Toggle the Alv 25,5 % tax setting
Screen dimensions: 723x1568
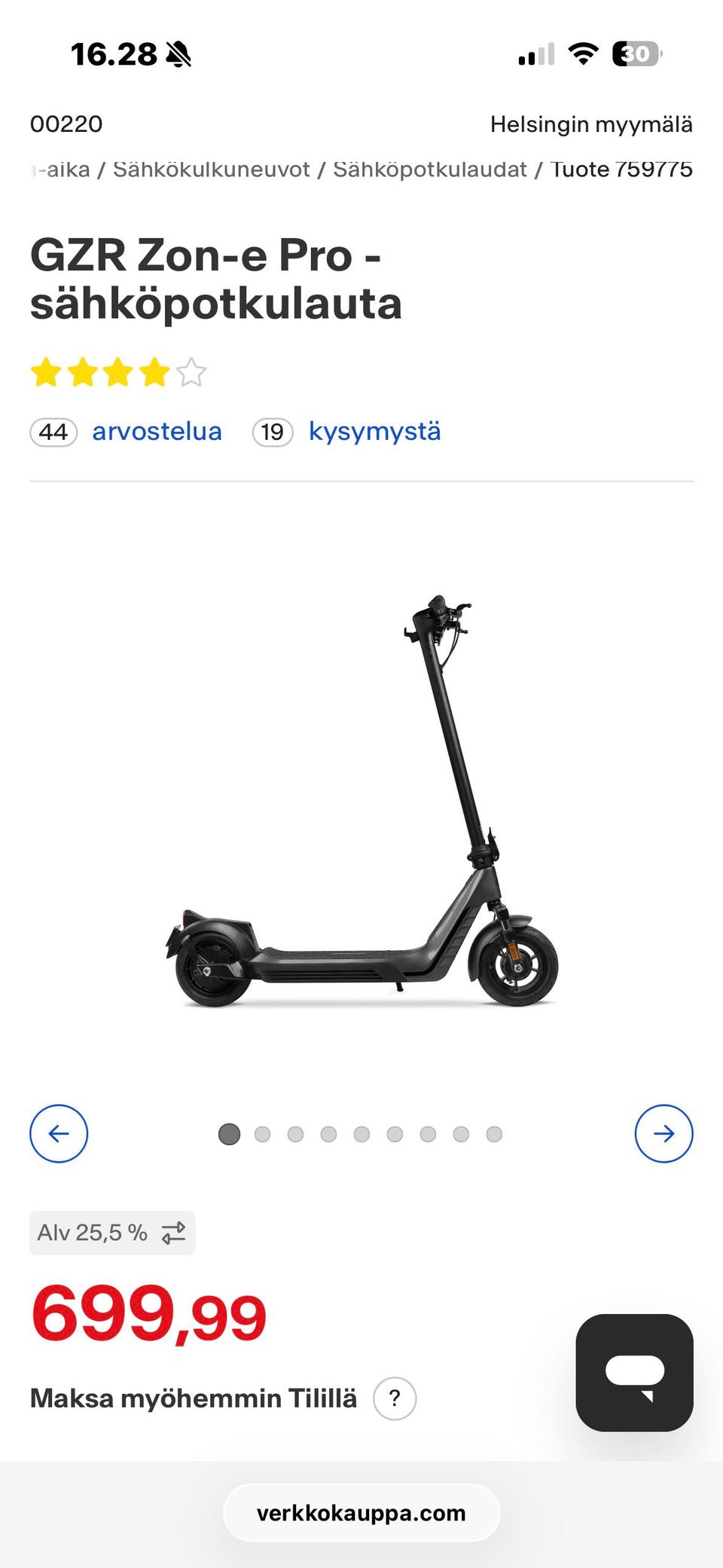112,1233
